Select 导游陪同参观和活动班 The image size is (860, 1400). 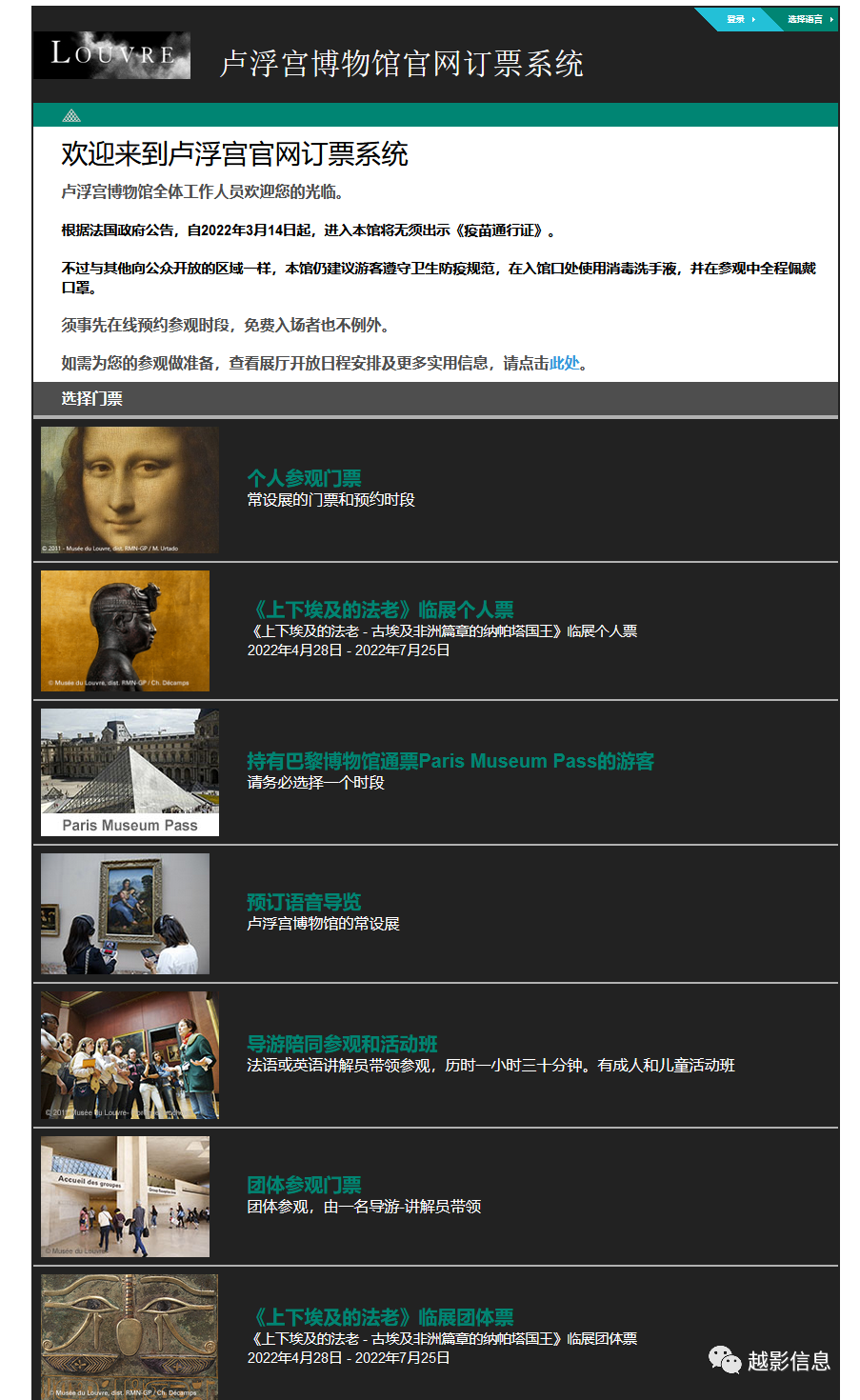click(x=342, y=1044)
